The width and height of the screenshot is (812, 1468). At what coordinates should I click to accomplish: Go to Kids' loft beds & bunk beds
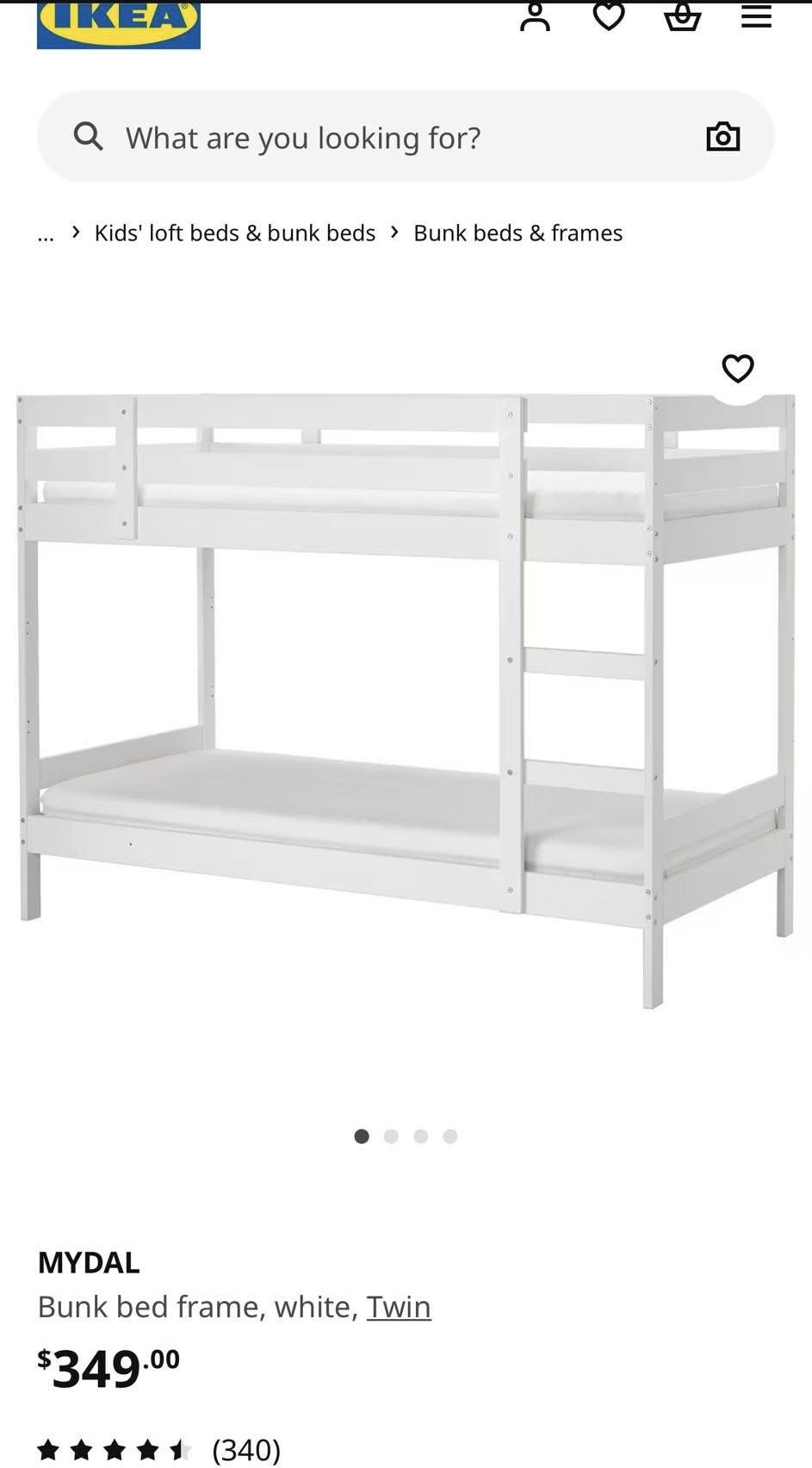234,233
